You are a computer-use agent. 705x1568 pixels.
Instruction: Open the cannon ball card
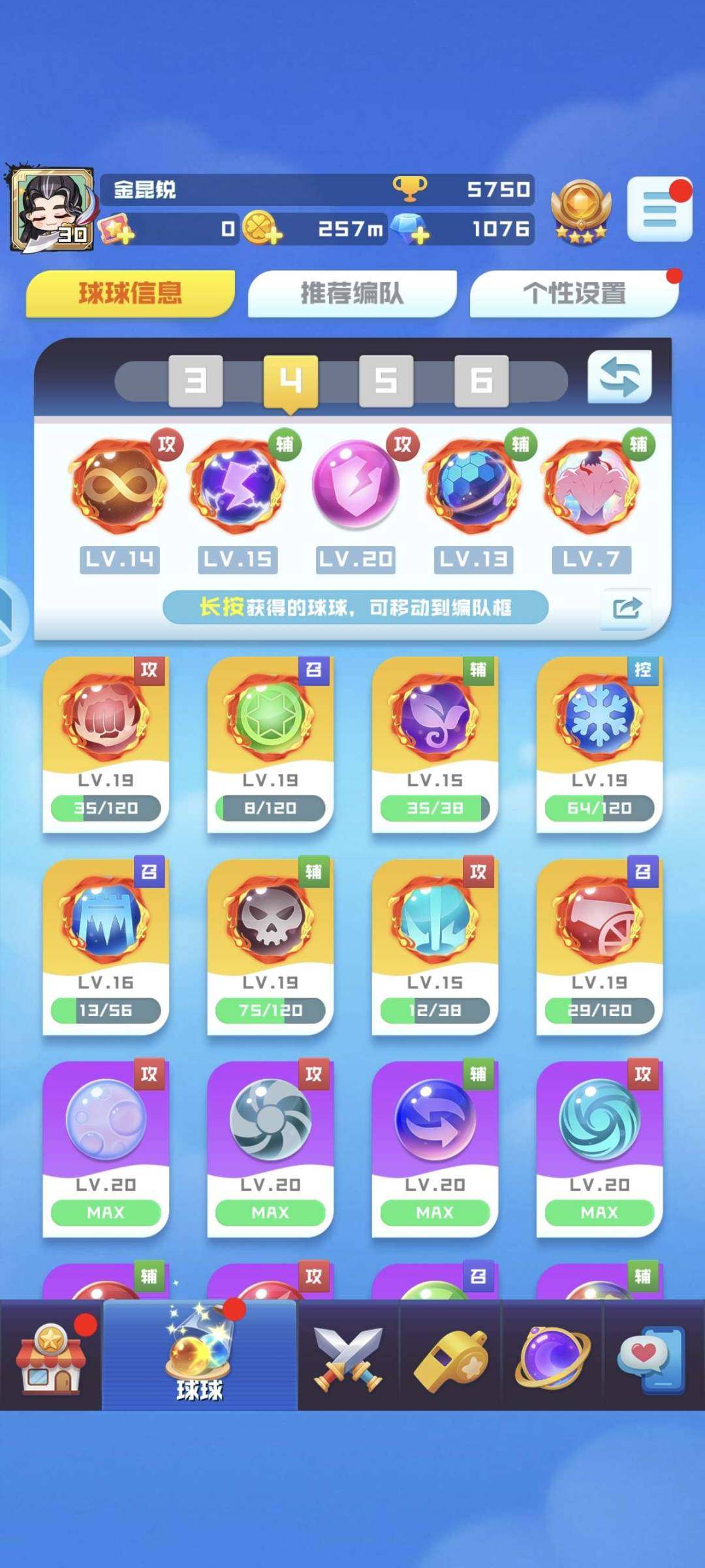click(x=599, y=946)
